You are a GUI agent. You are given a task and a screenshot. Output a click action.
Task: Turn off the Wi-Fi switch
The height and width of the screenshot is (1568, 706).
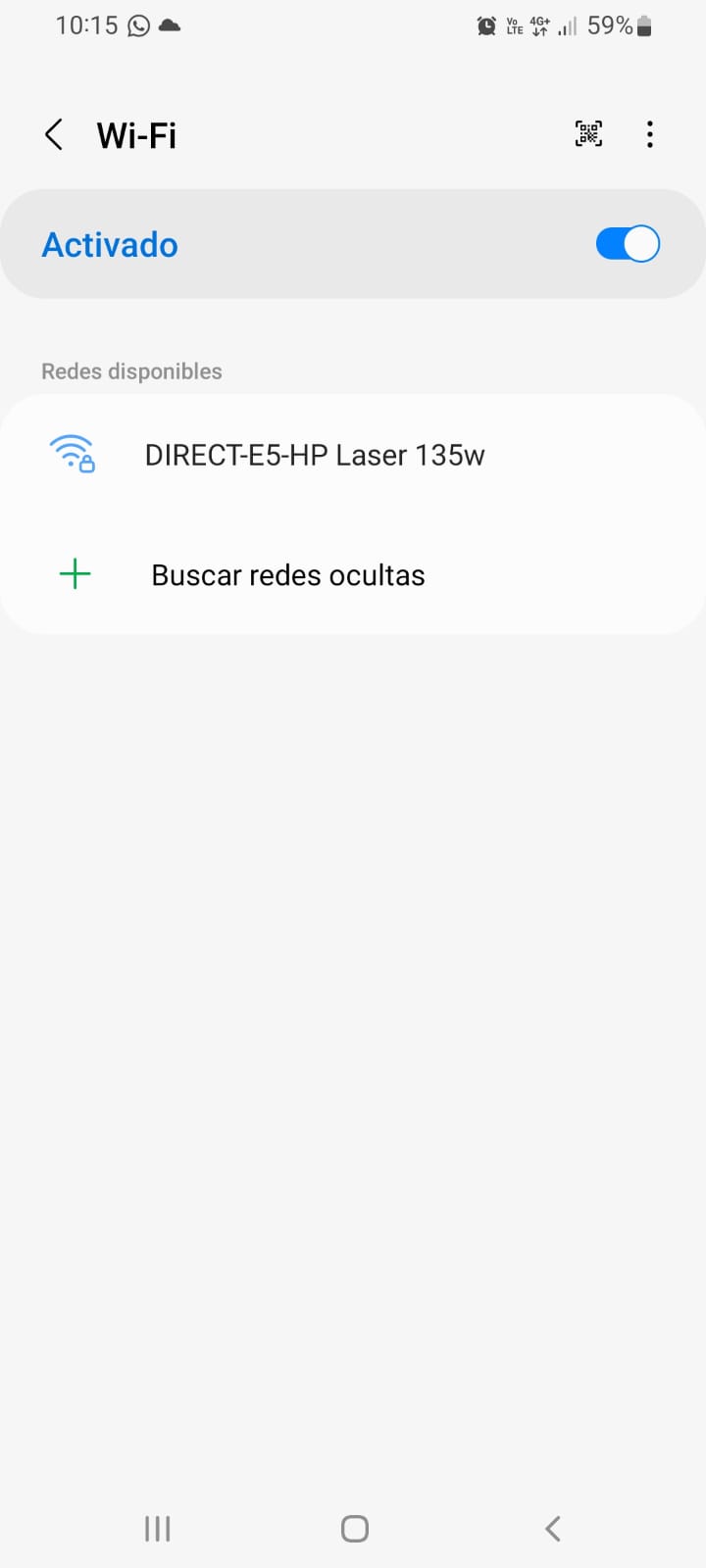point(628,244)
